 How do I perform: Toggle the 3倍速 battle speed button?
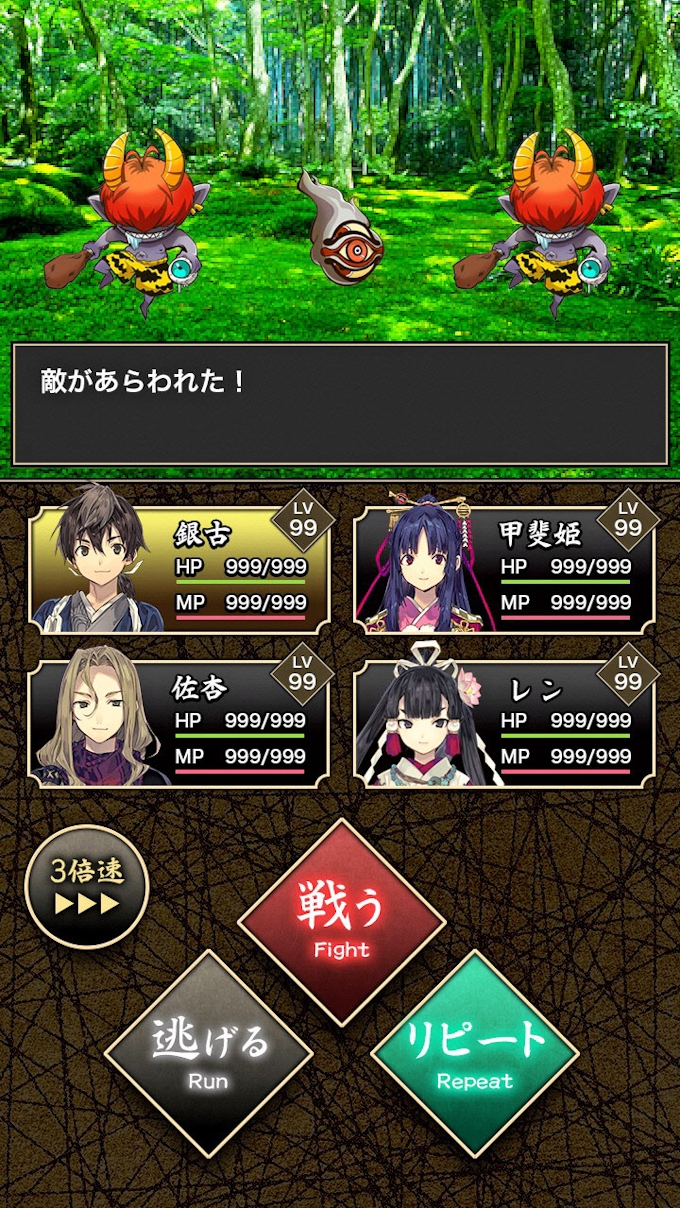click(x=87, y=886)
